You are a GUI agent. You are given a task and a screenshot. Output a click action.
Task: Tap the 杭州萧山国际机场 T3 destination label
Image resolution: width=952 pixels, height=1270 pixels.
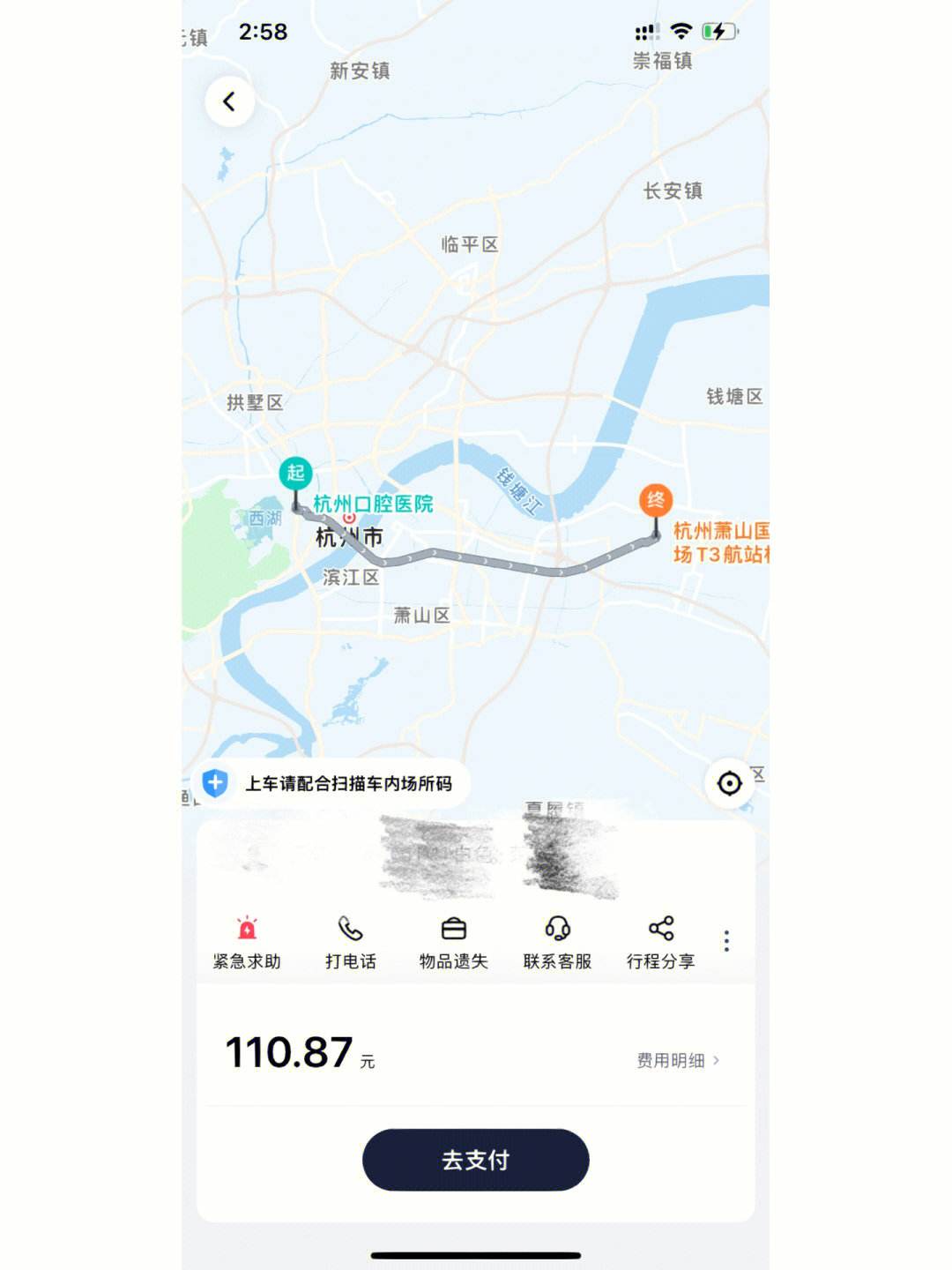(x=728, y=545)
